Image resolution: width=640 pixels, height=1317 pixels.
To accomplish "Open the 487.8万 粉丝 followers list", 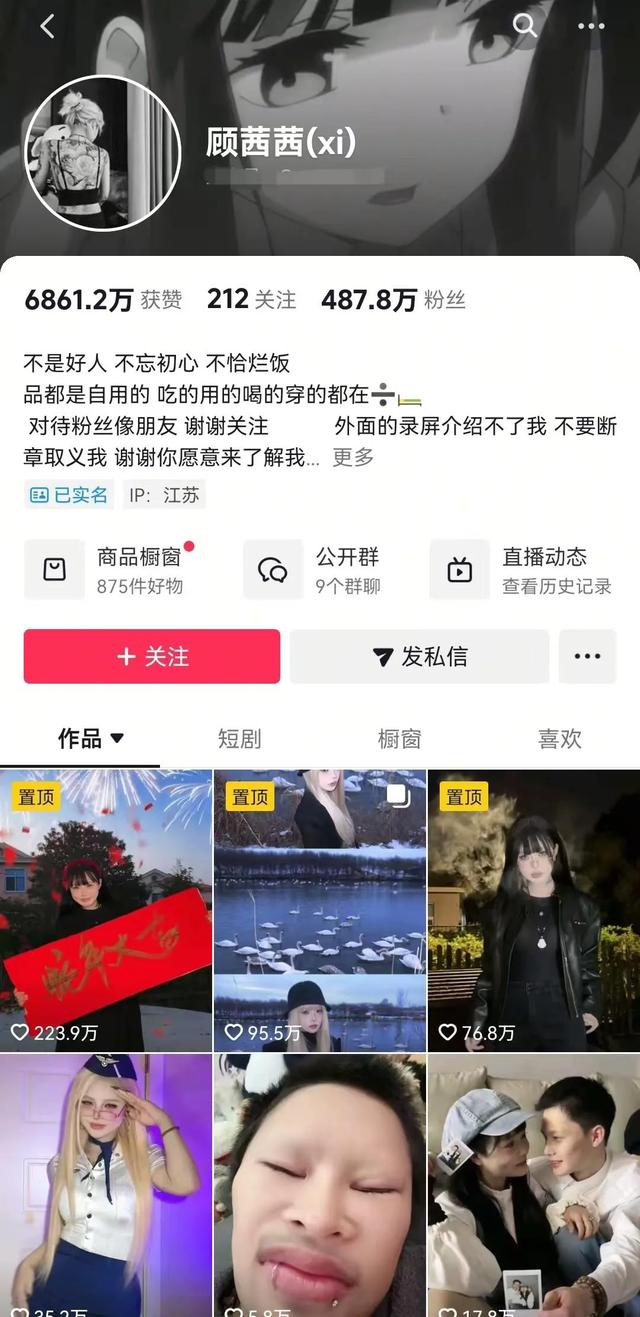I will 393,299.
